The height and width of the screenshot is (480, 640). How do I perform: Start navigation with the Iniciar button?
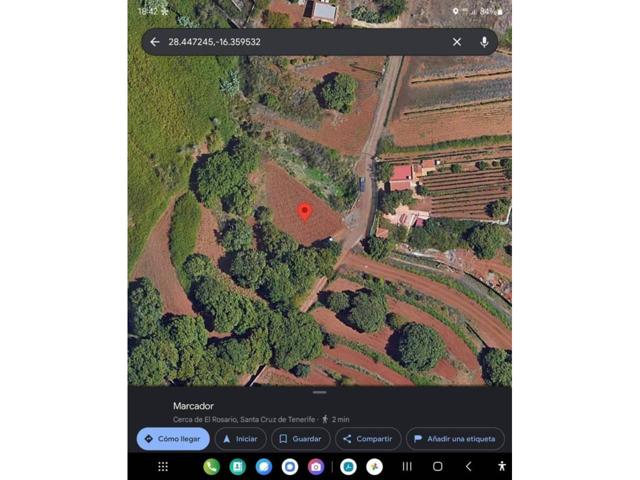click(x=240, y=439)
